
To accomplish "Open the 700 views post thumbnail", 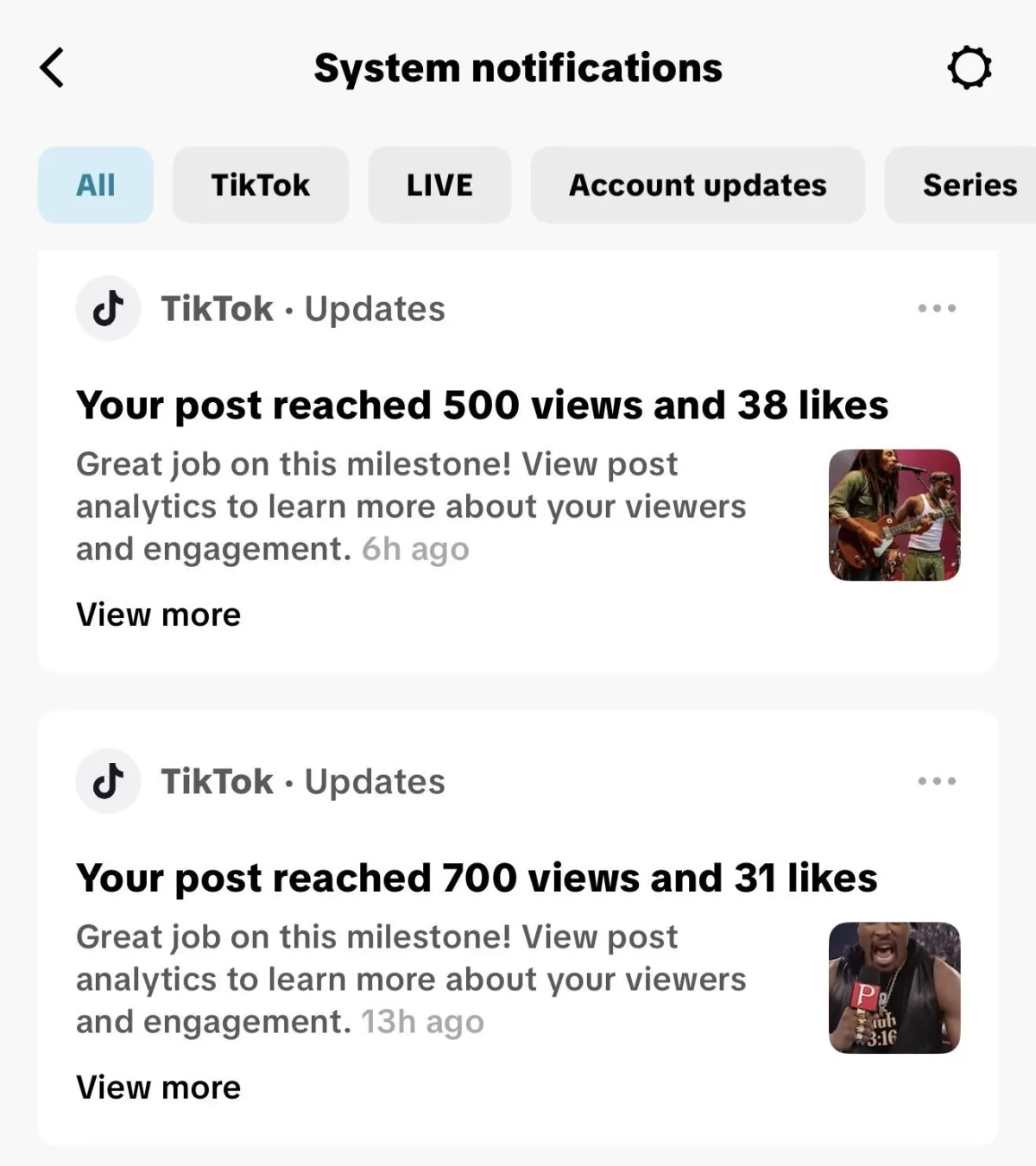I will pyautogui.click(x=894, y=987).
